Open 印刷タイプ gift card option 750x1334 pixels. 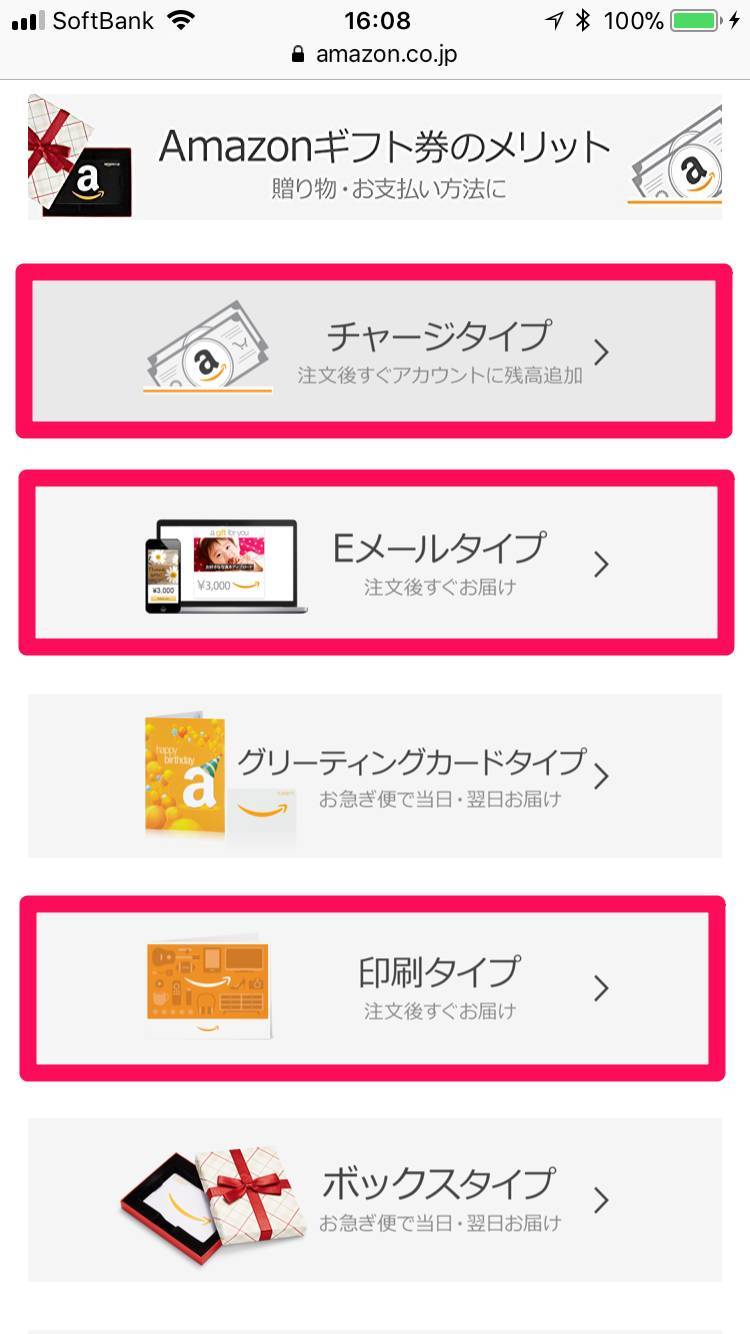[x=375, y=987]
